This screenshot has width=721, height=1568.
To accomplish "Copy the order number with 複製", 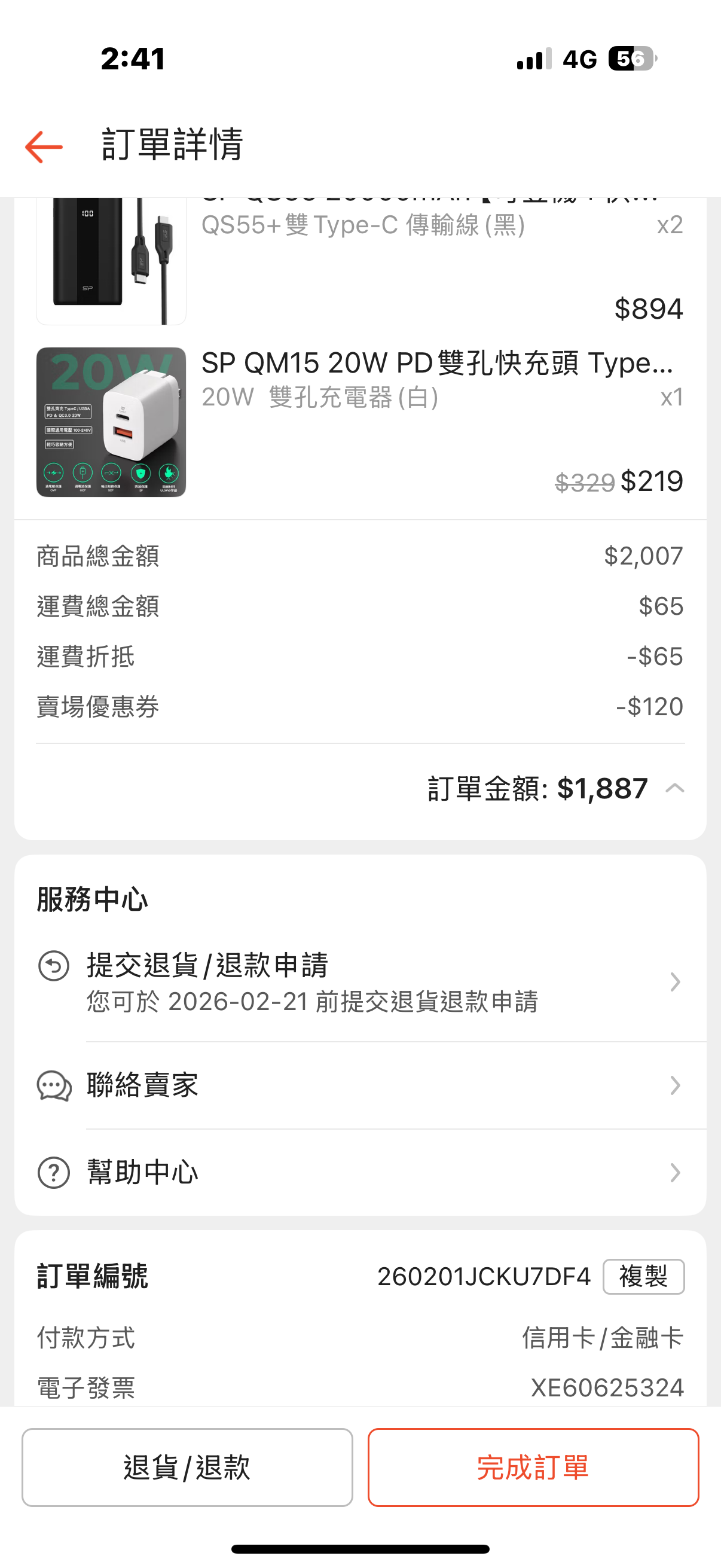I will (643, 1276).
